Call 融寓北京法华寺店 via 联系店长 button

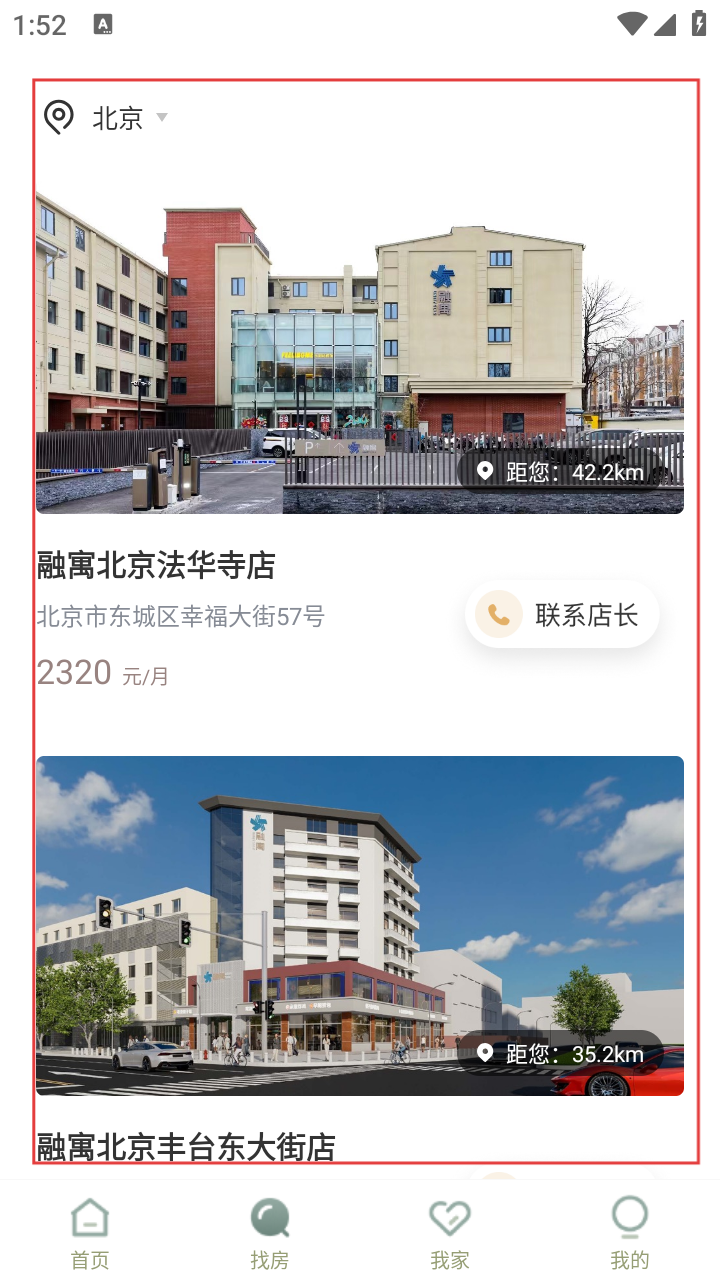(x=562, y=615)
